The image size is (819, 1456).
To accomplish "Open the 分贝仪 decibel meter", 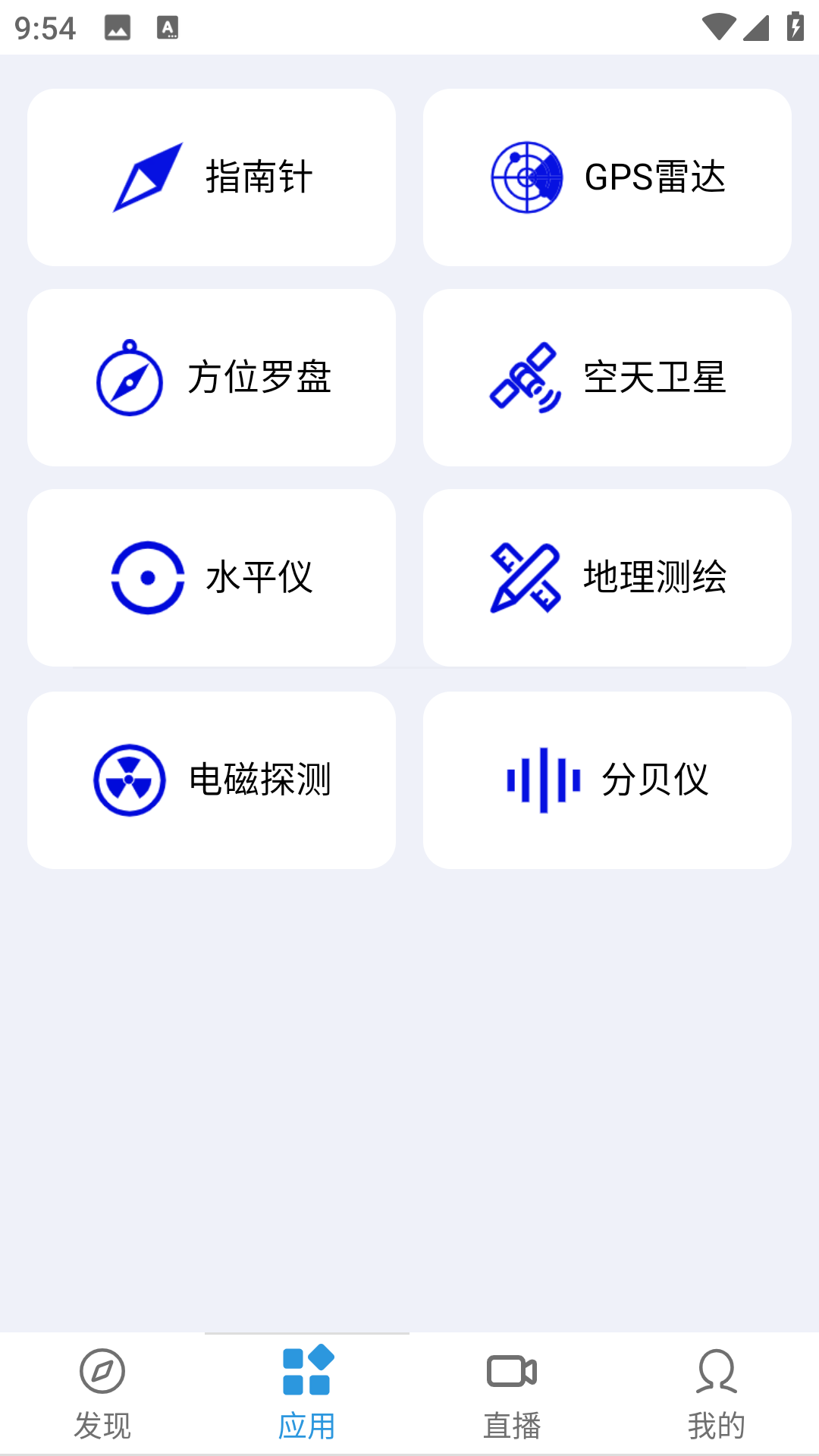I will 607,777.
